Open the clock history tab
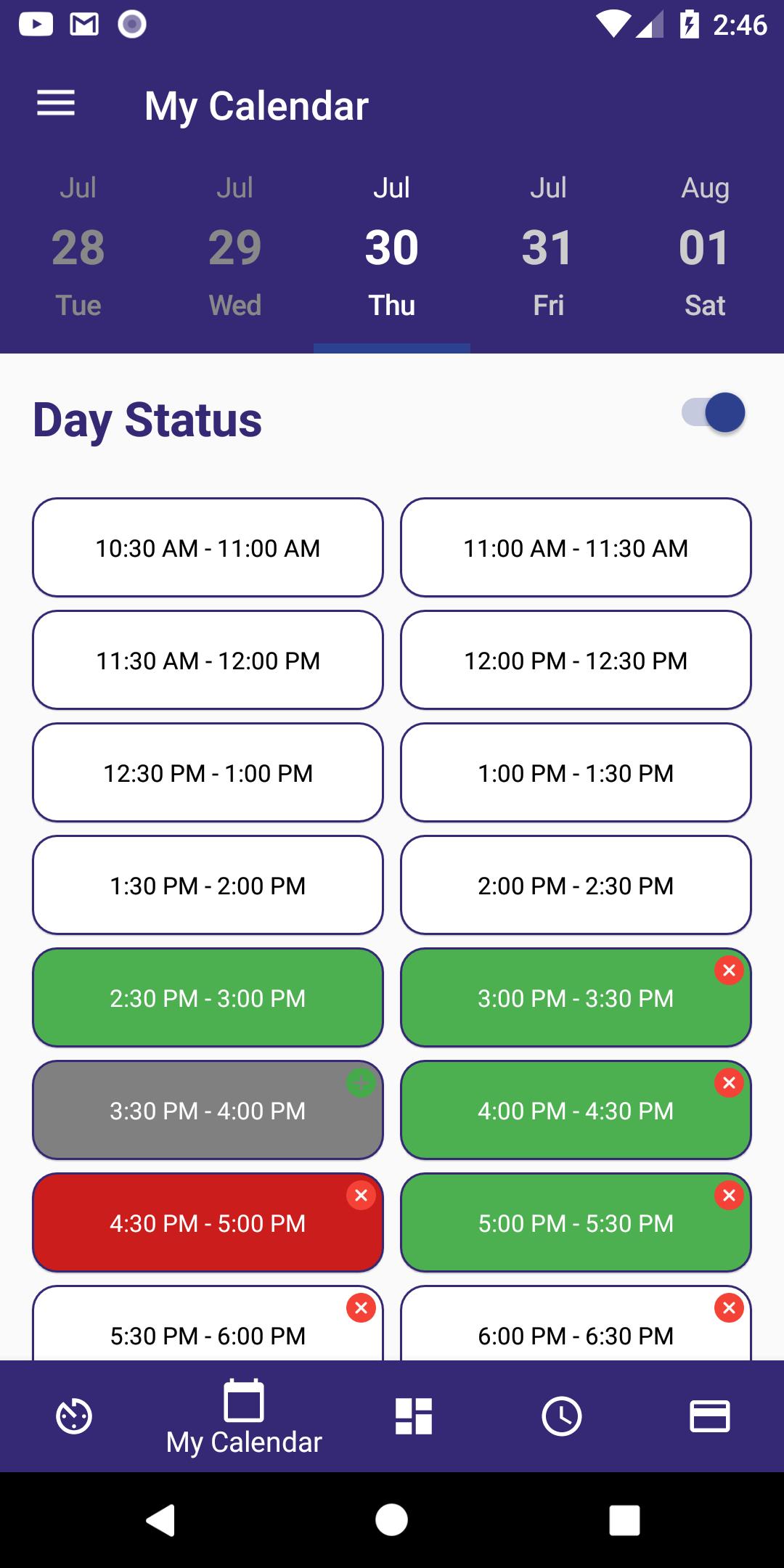 (562, 1416)
